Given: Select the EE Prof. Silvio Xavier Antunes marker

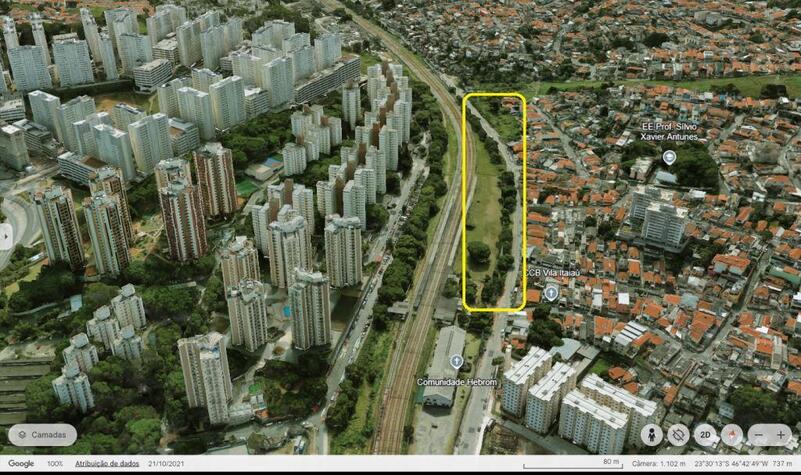Looking at the screenshot, I should coord(669,157).
